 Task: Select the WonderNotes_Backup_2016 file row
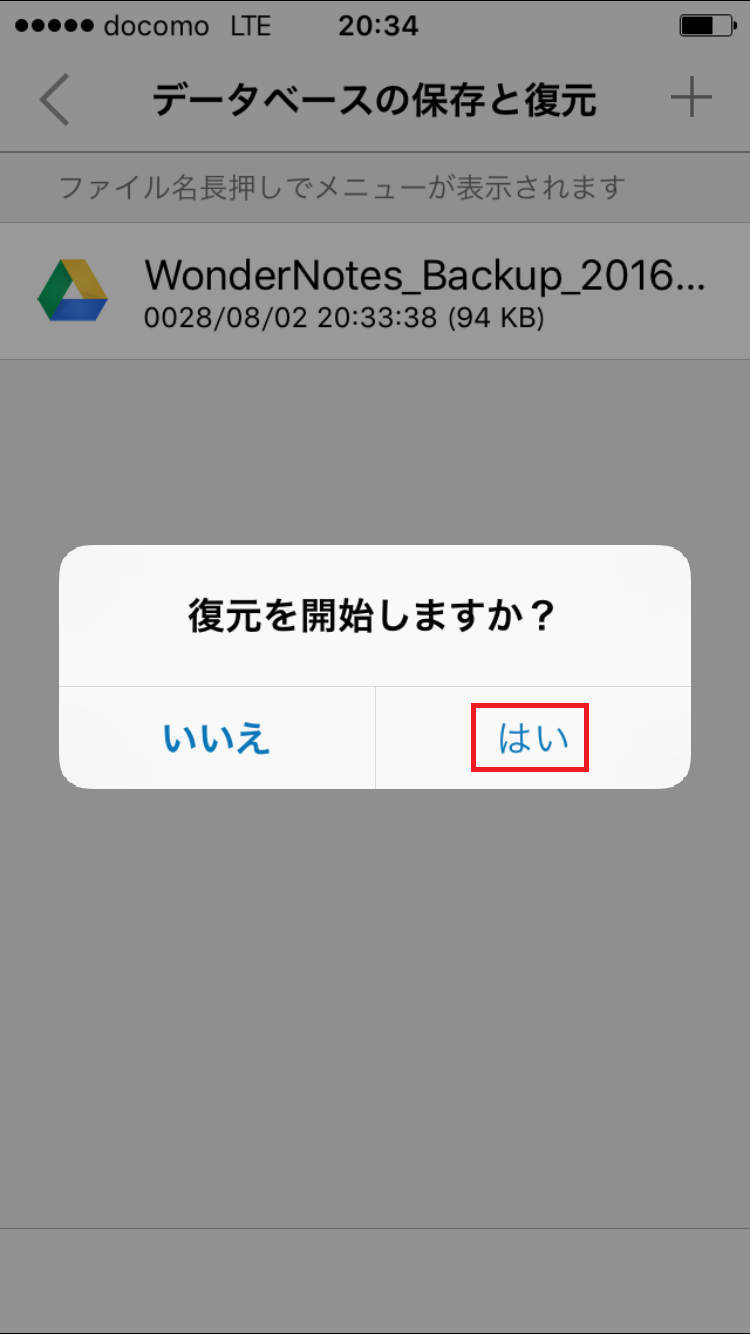pyautogui.click(x=400, y=290)
